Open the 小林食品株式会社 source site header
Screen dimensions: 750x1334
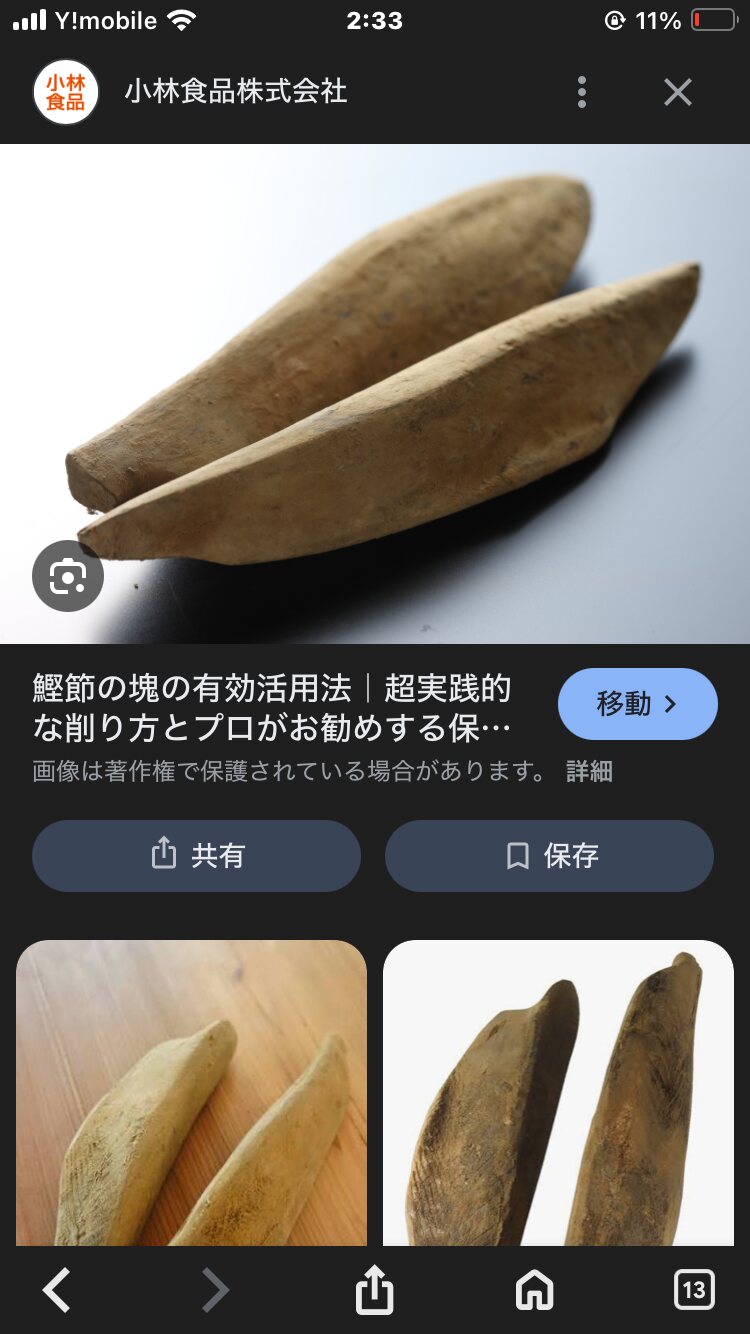point(235,93)
